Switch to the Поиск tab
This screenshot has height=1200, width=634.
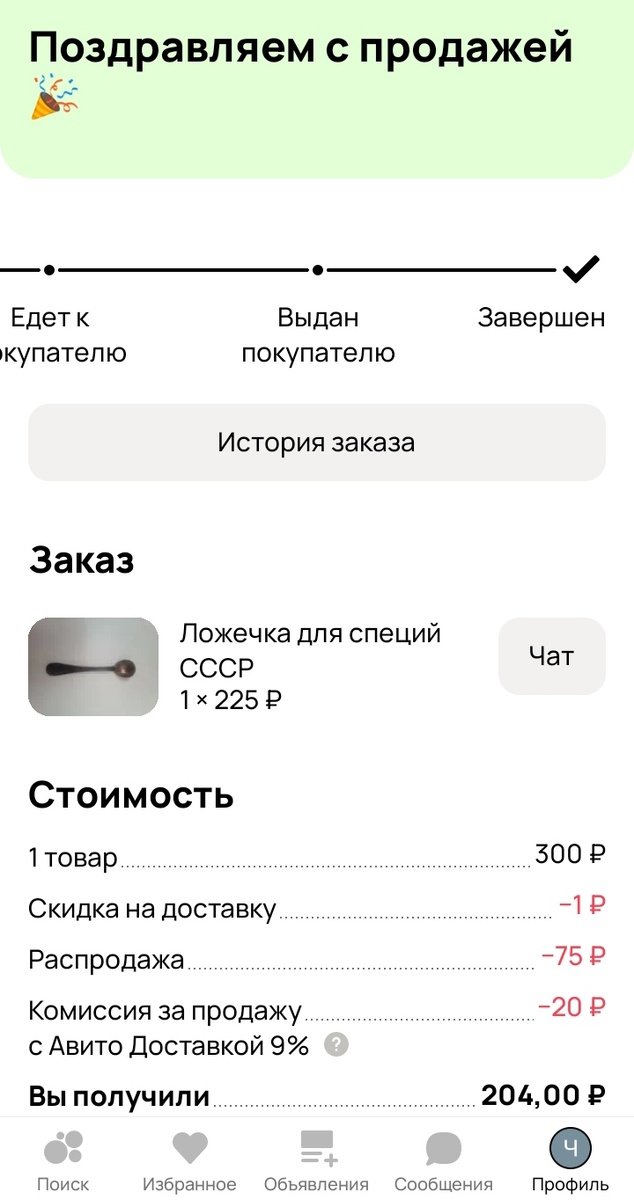63,1160
